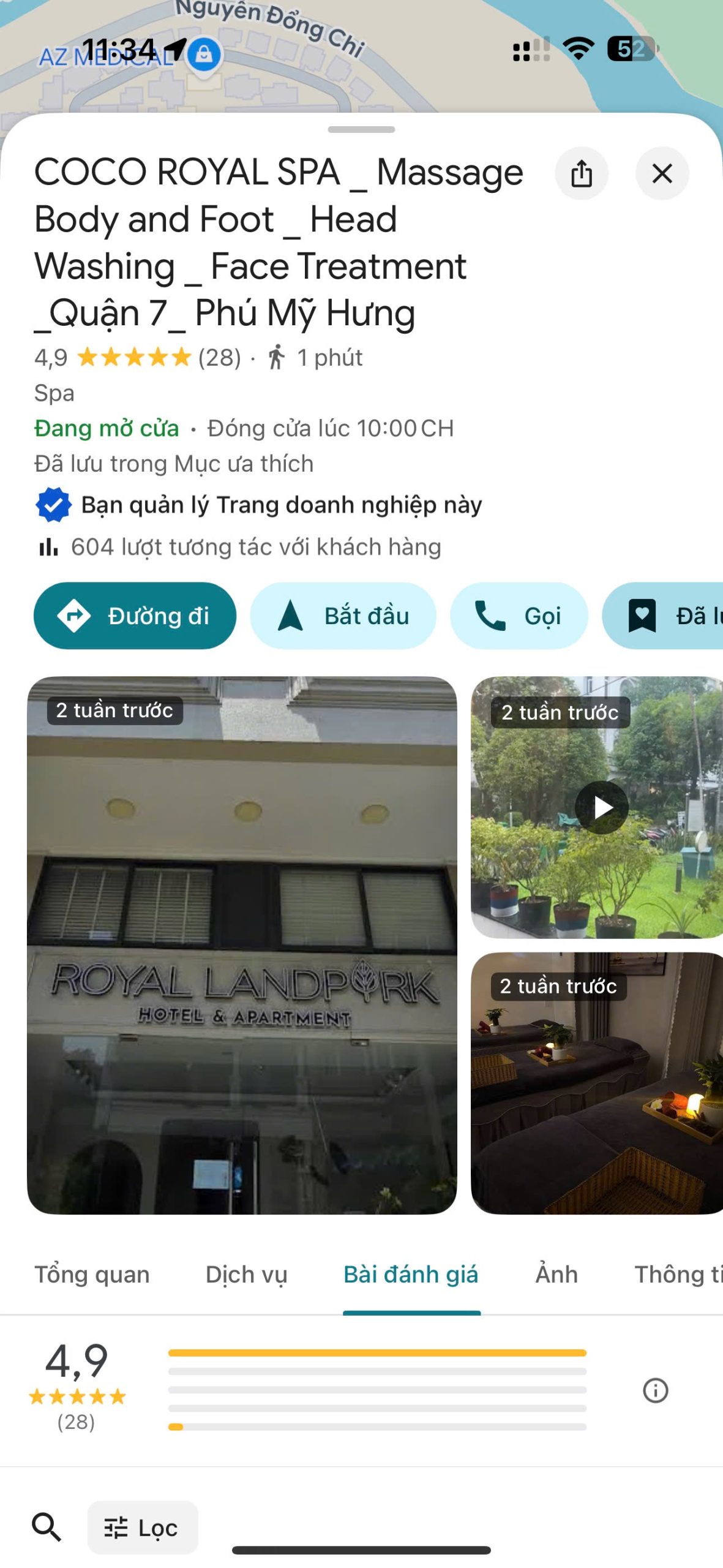The height and width of the screenshot is (1568, 723).
Task: Open the Lọc review filter
Action: tap(142, 1527)
